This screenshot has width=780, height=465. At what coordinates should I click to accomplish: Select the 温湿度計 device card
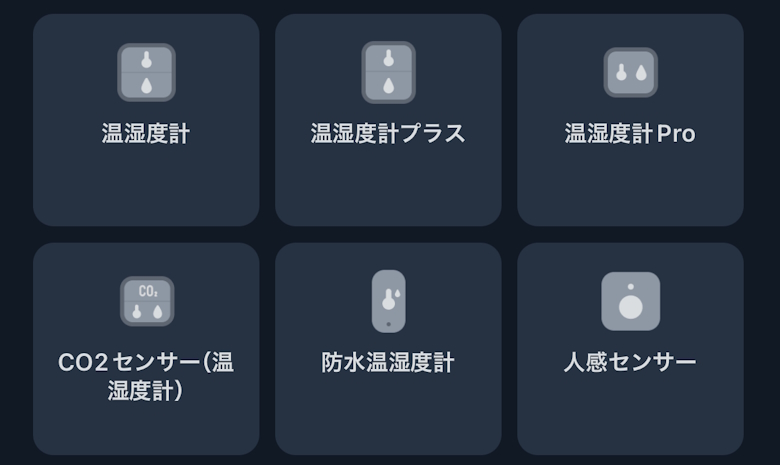coord(146,120)
